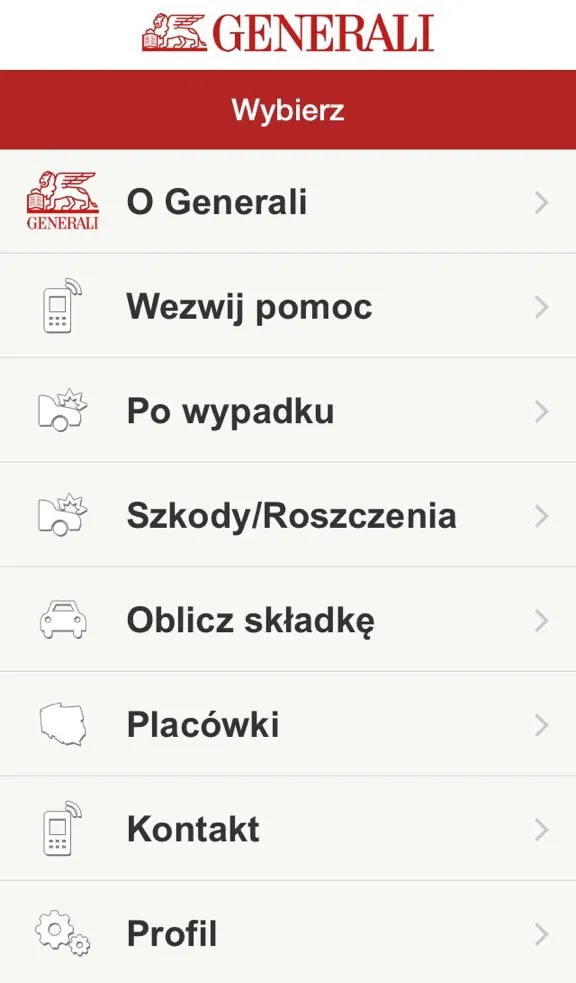Viewport: 576px width, 983px height.
Task: Go to Szkody/Roszczenia
Action: pyautogui.click(x=288, y=515)
